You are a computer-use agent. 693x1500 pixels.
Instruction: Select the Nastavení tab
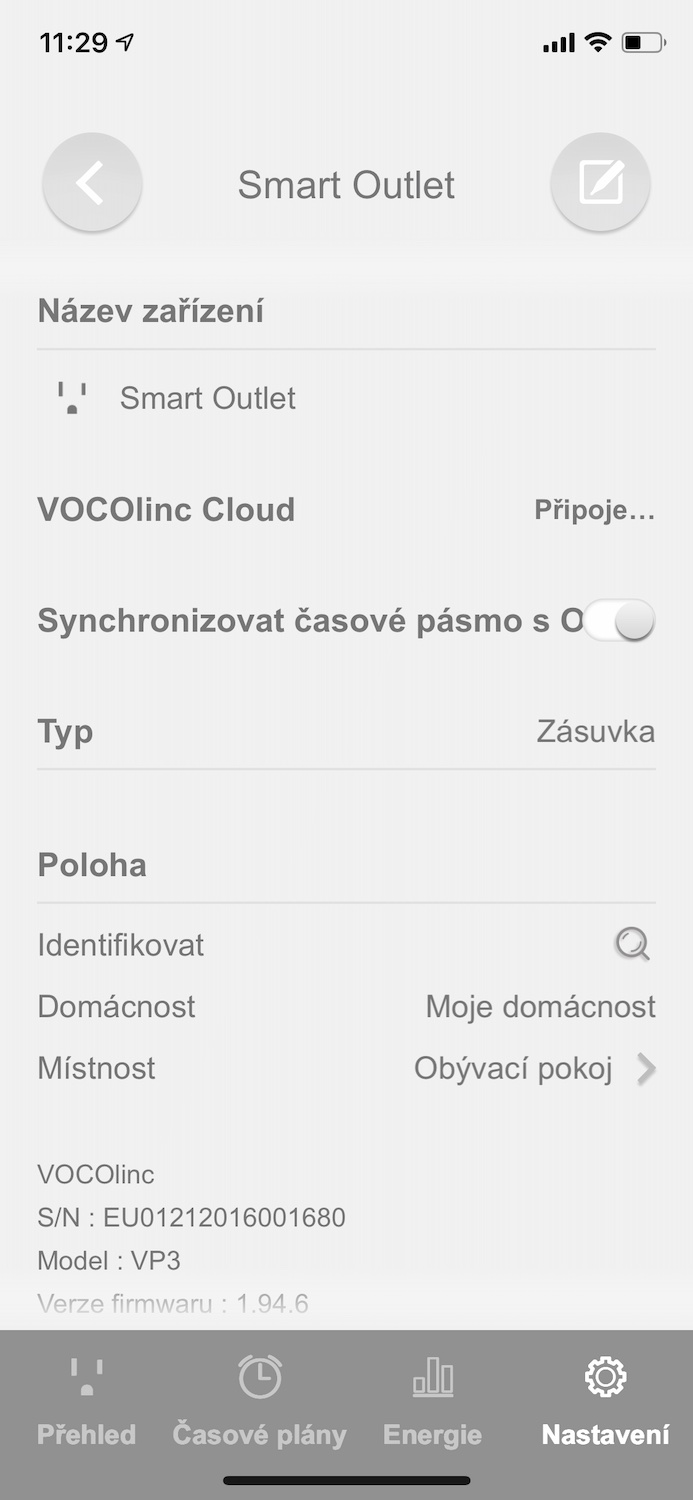click(x=605, y=1402)
